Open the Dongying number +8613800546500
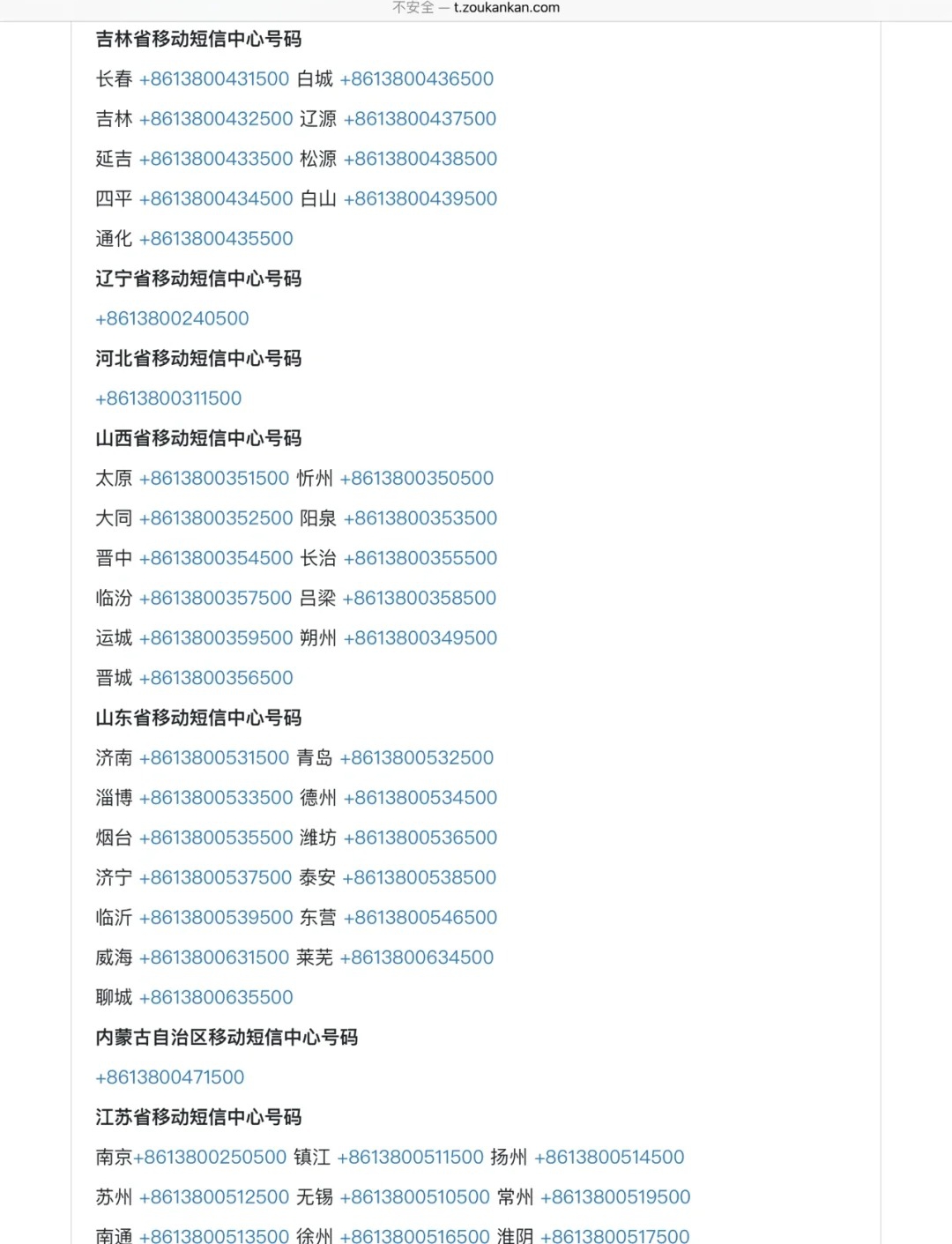Viewport: 952px width, 1244px height. (x=420, y=918)
